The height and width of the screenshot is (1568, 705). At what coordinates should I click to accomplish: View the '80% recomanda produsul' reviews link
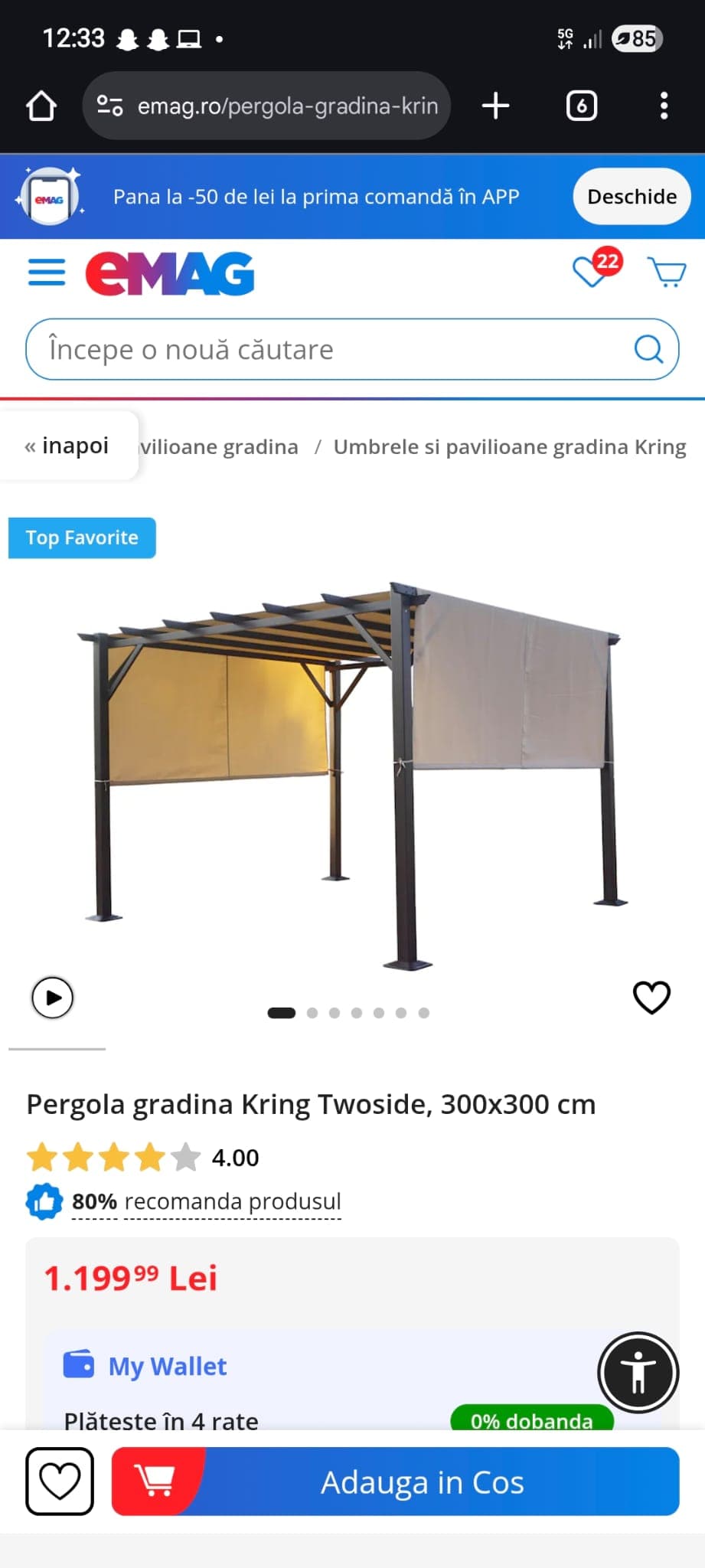pos(206,1202)
